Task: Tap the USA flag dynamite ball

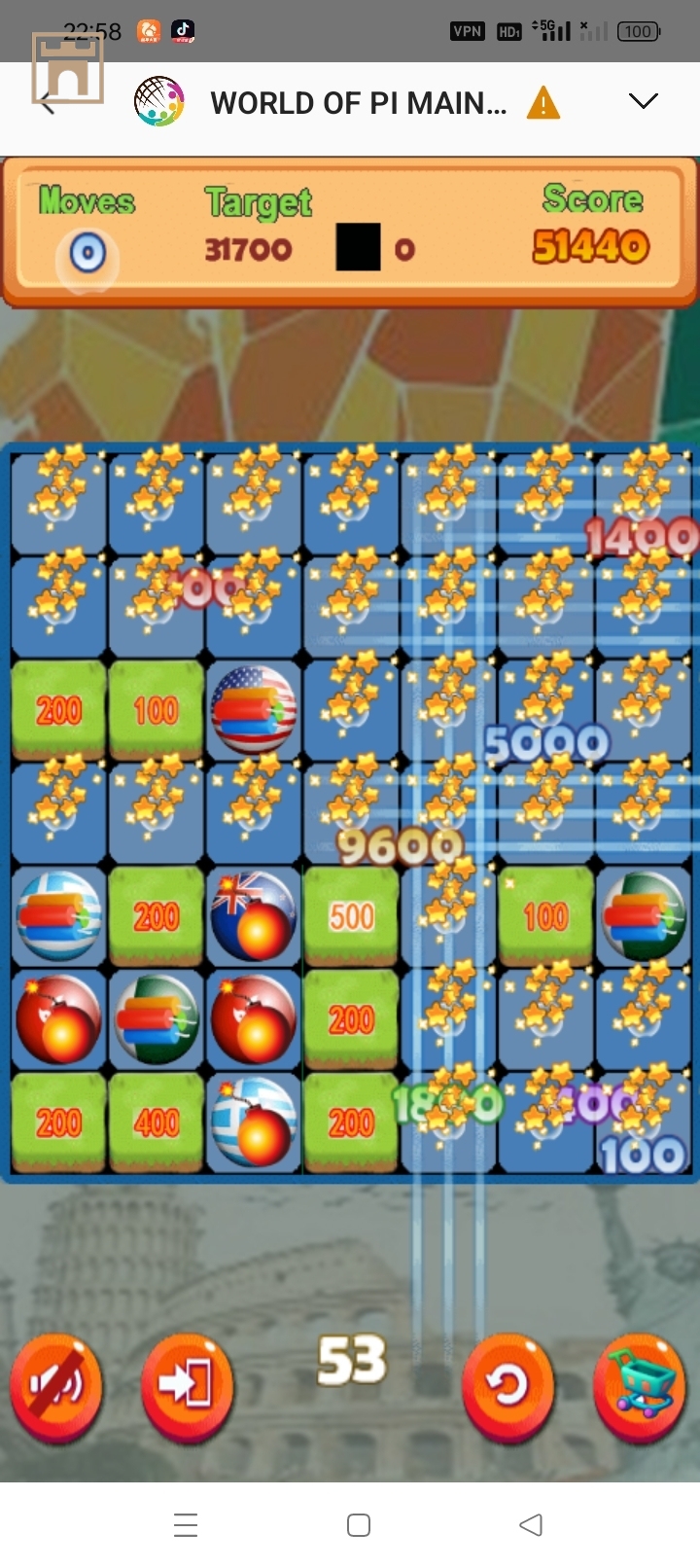Action: [x=253, y=709]
